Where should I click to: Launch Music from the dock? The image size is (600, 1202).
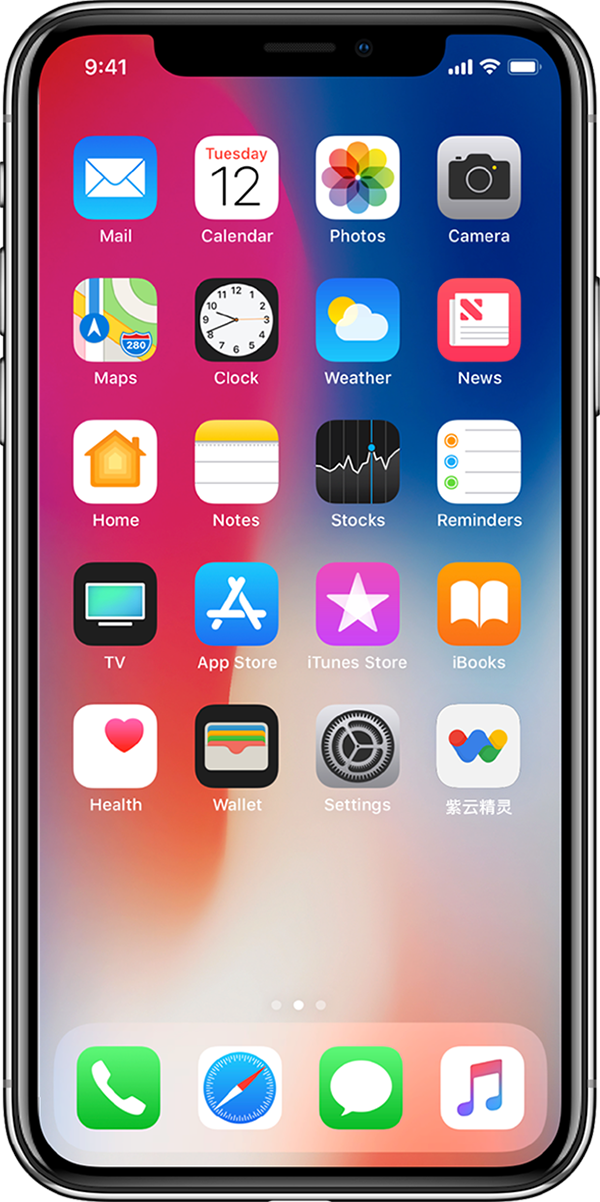[x=482, y=1088]
